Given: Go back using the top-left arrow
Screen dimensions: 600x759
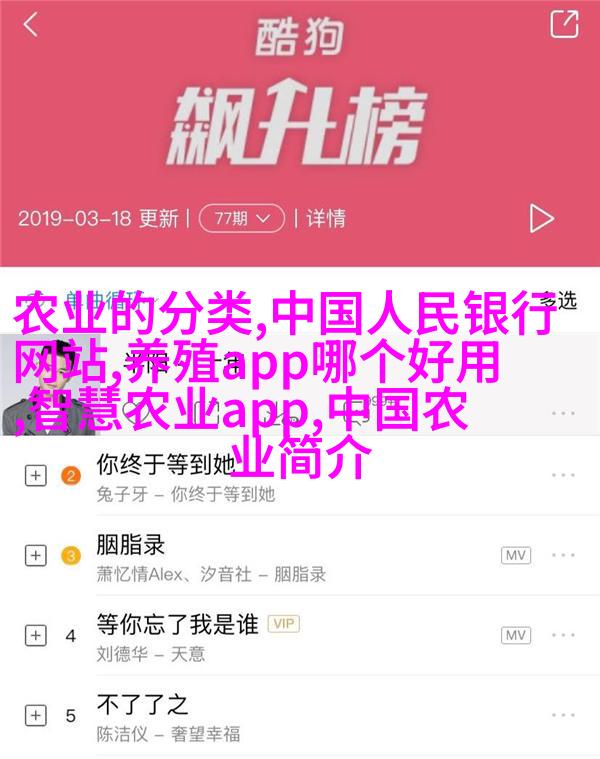Looking at the screenshot, I should coord(32,25).
